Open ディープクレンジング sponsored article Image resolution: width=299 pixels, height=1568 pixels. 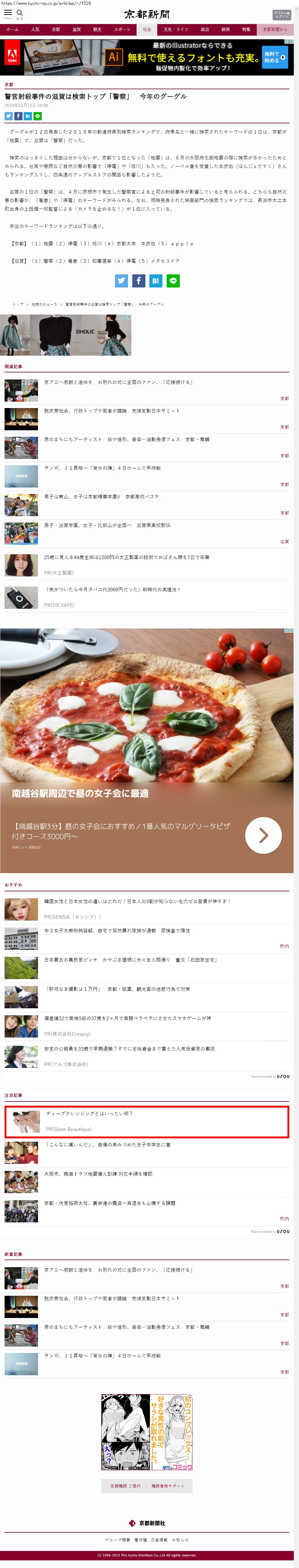[x=89, y=1113]
